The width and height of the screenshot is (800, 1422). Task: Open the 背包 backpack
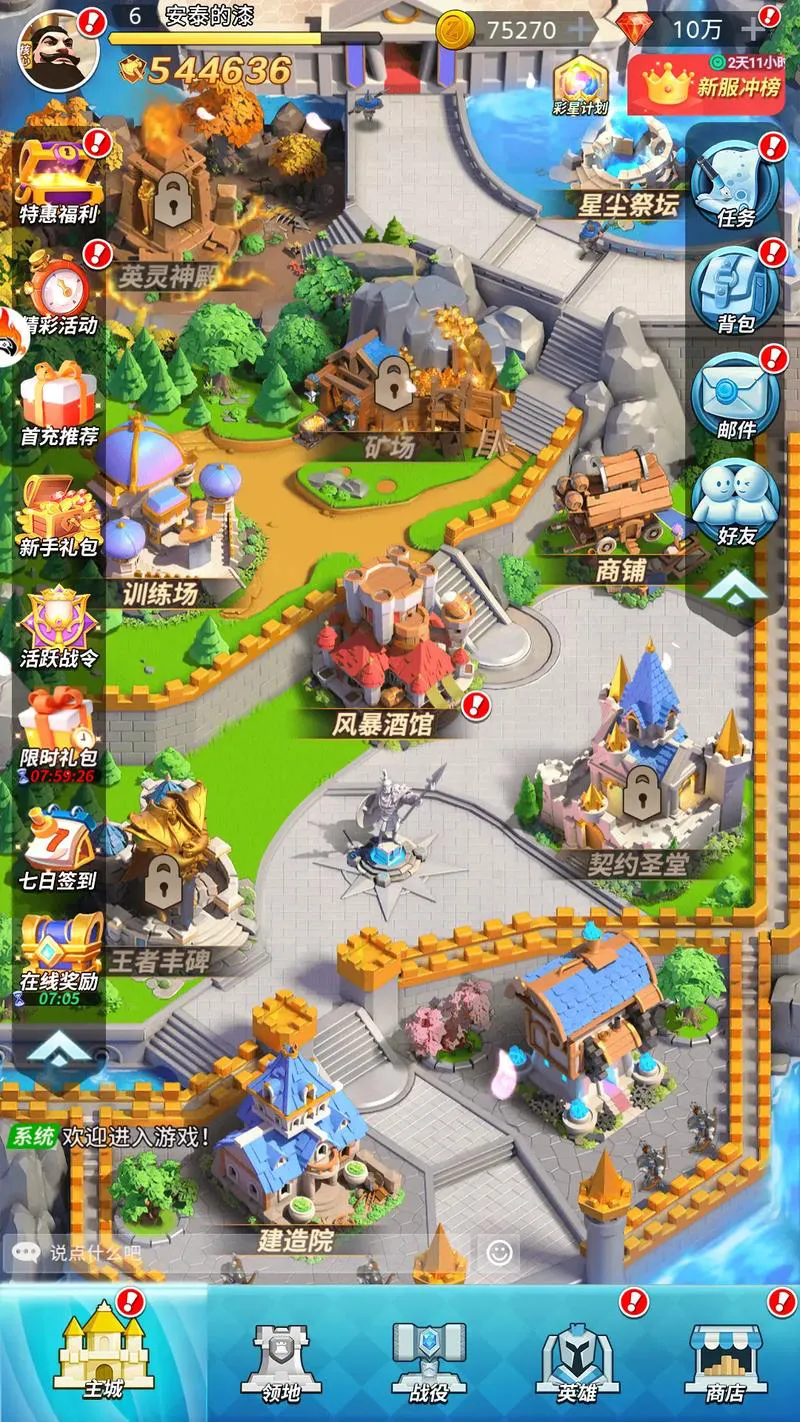736,290
